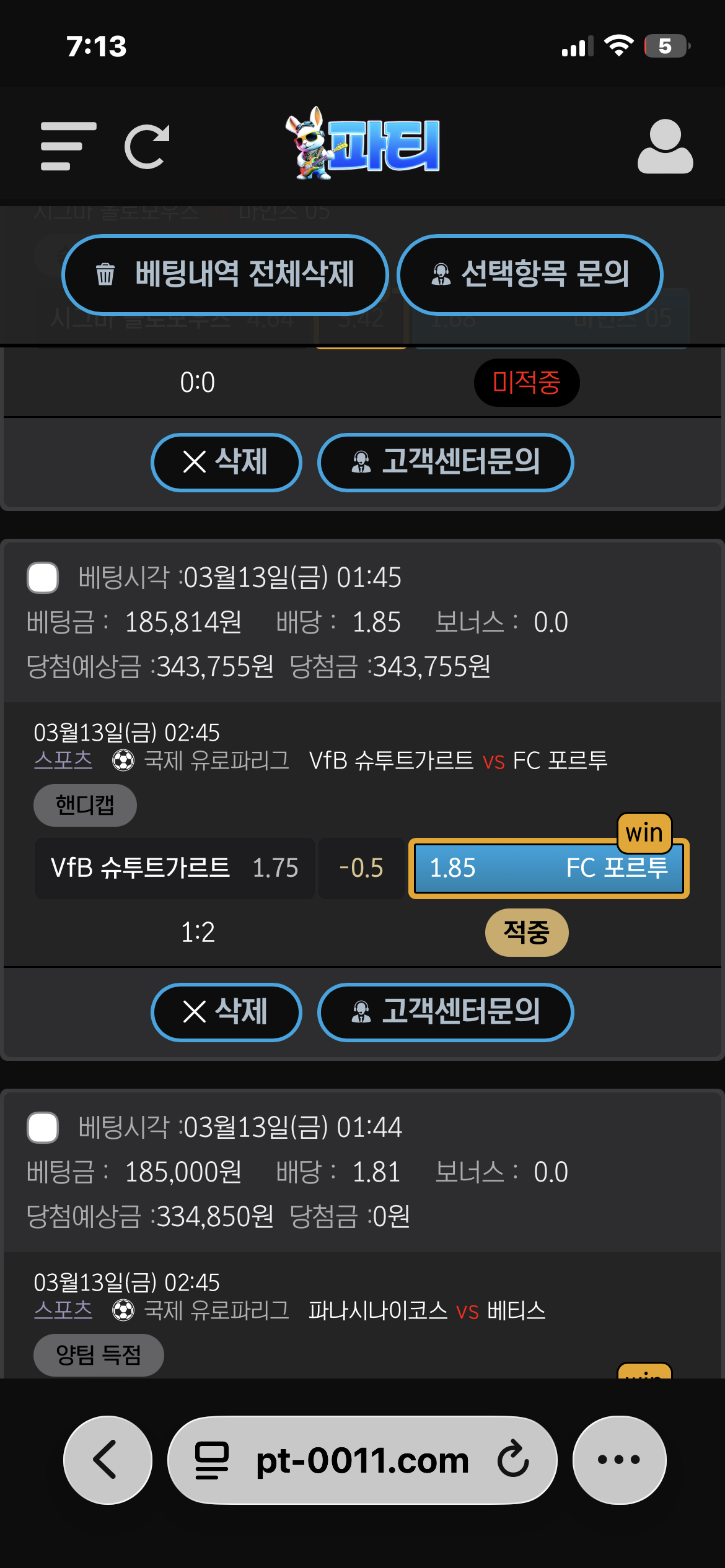Tap 고객센터문의 under the FC 포르투 bet

[x=446, y=1012]
